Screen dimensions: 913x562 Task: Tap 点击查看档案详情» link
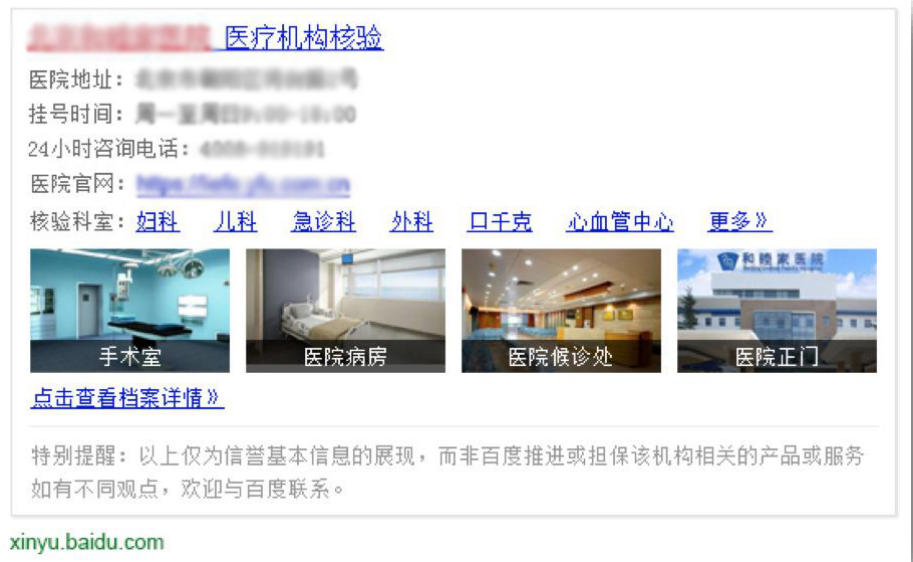[x=127, y=398]
